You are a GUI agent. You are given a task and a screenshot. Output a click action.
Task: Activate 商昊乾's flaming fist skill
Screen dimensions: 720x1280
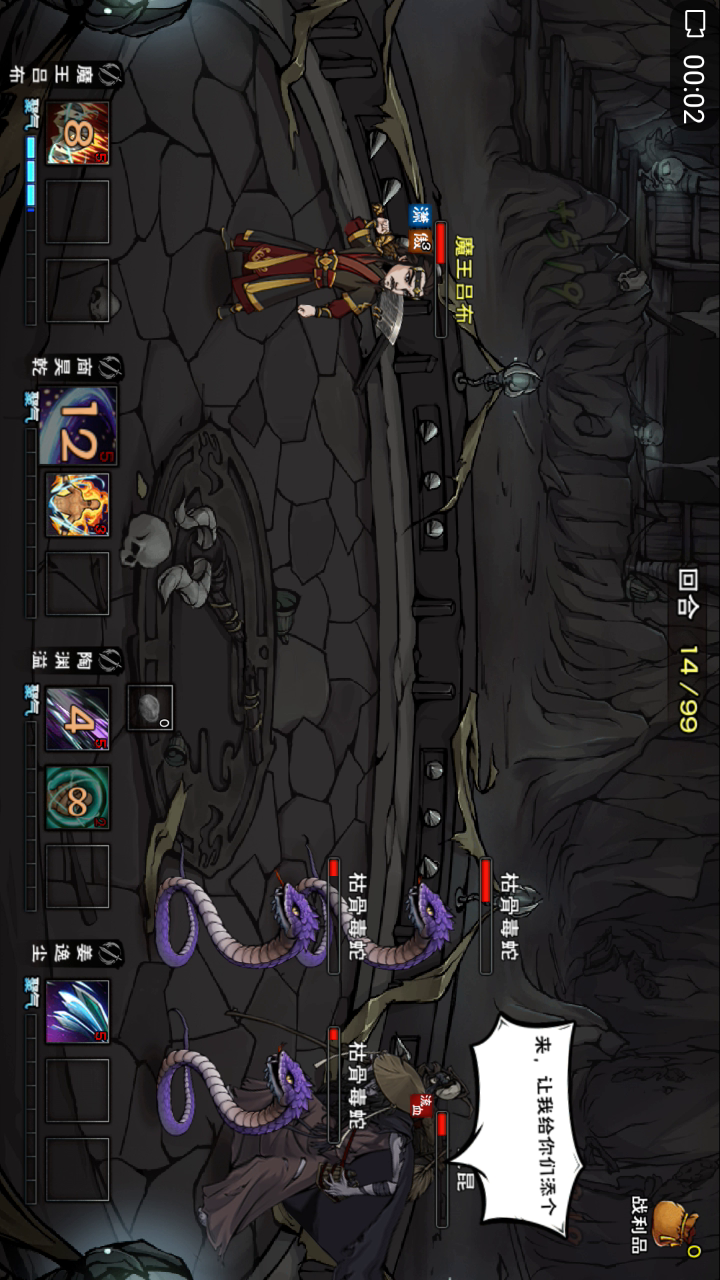pyautogui.click(x=77, y=505)
